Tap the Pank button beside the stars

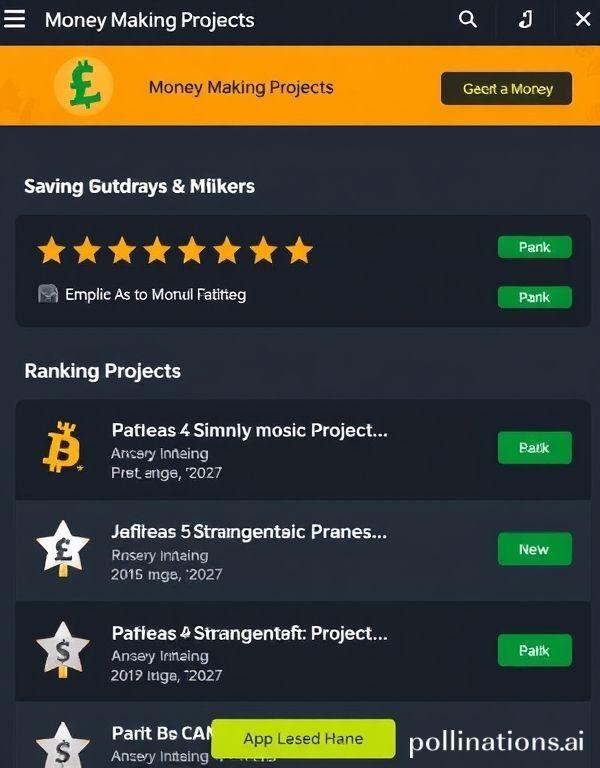534,247
